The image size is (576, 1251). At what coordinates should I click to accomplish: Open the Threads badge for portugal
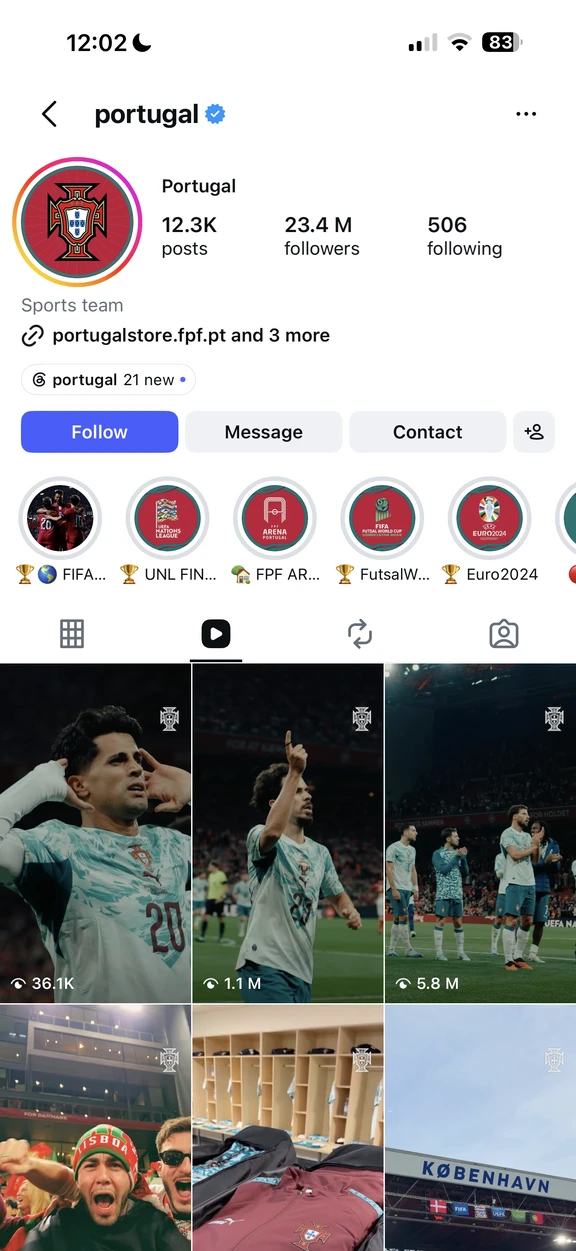108,380
